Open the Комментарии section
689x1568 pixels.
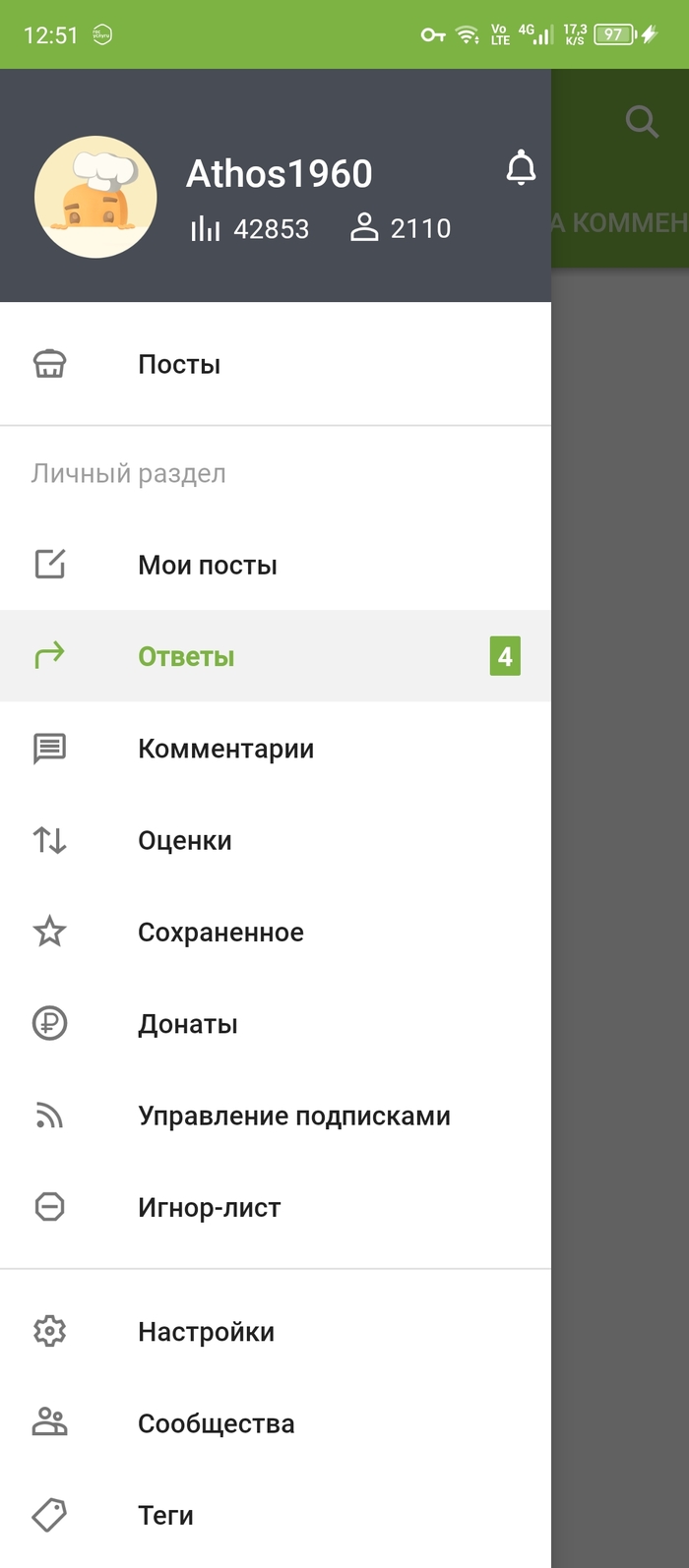pyautogui.click(x=225, y=749)
